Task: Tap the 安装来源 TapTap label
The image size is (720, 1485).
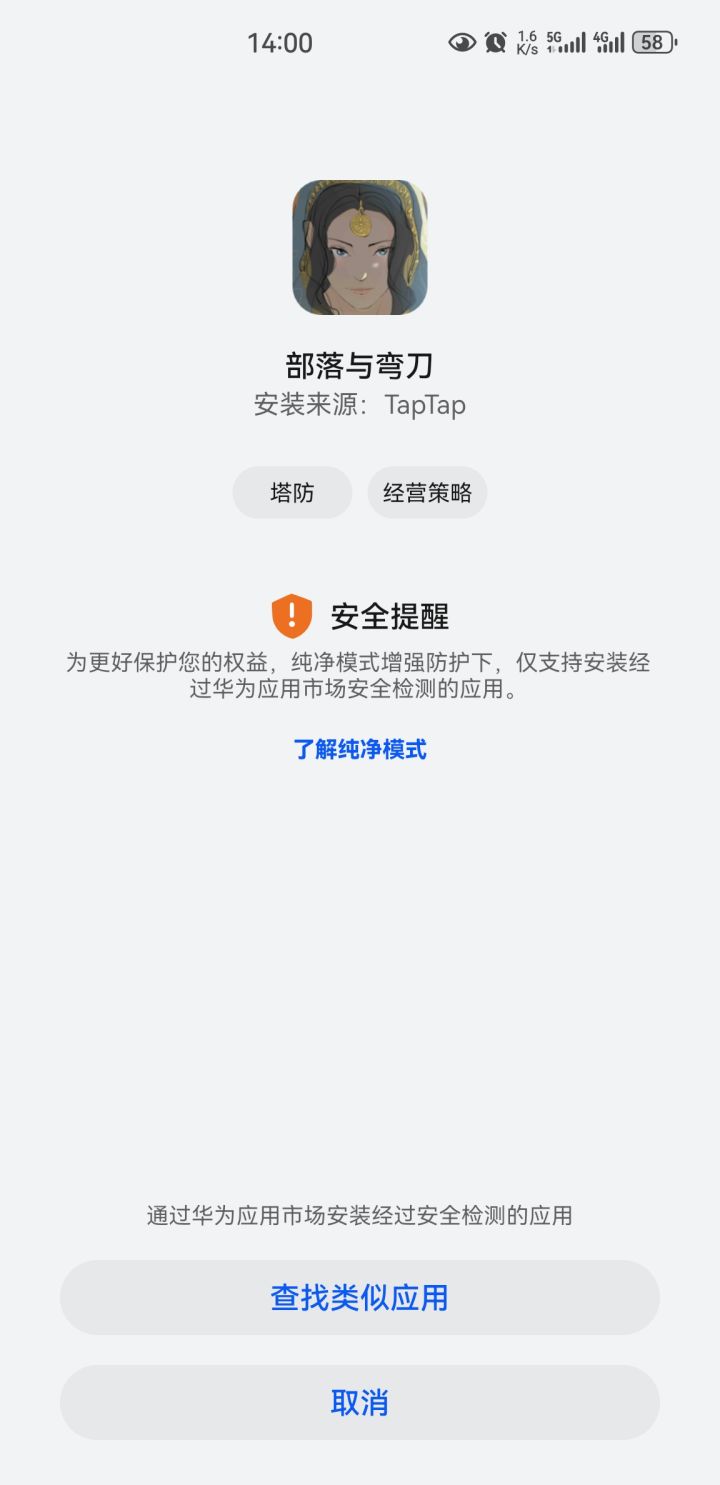Action: tap(360, 404)
